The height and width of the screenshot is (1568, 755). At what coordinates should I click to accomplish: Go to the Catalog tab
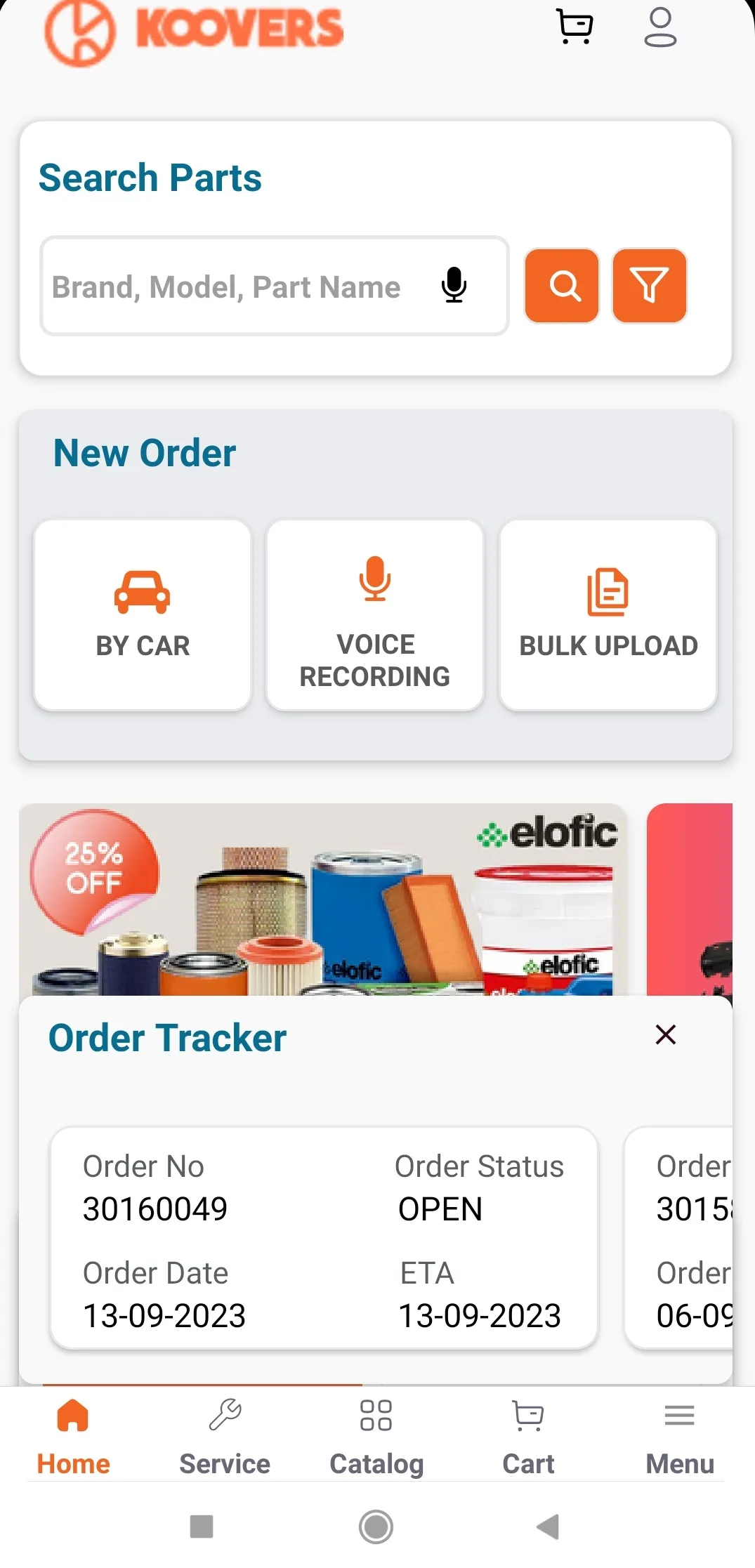(376, 1436)
